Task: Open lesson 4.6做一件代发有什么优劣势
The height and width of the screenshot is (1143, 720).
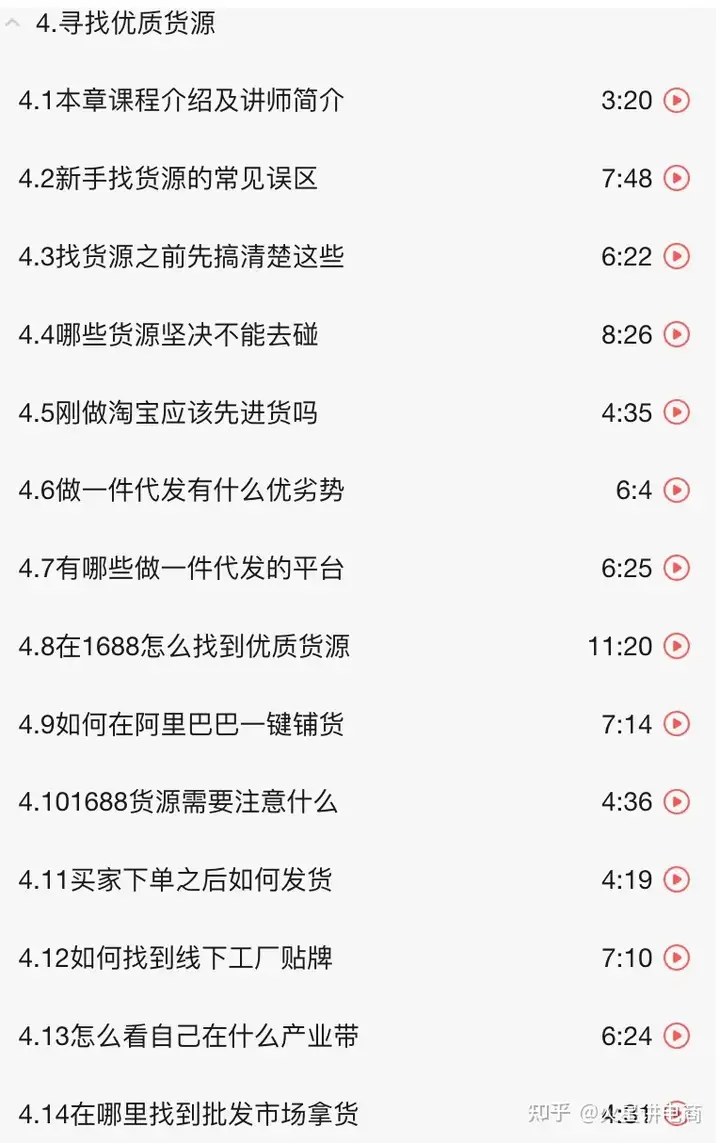Action: (x=181, y=490)
